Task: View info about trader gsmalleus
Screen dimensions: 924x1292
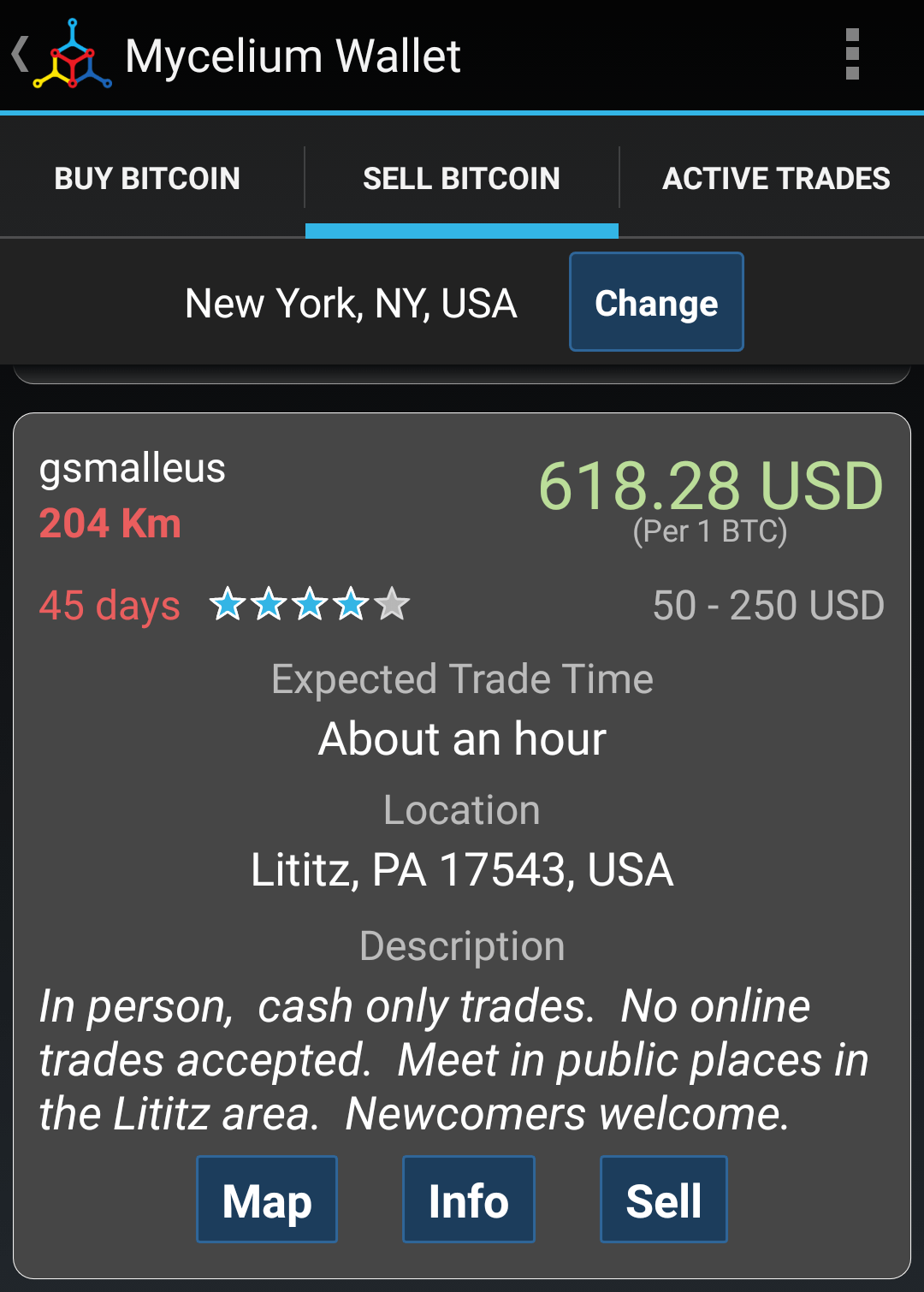Action: pos(468,1200)
